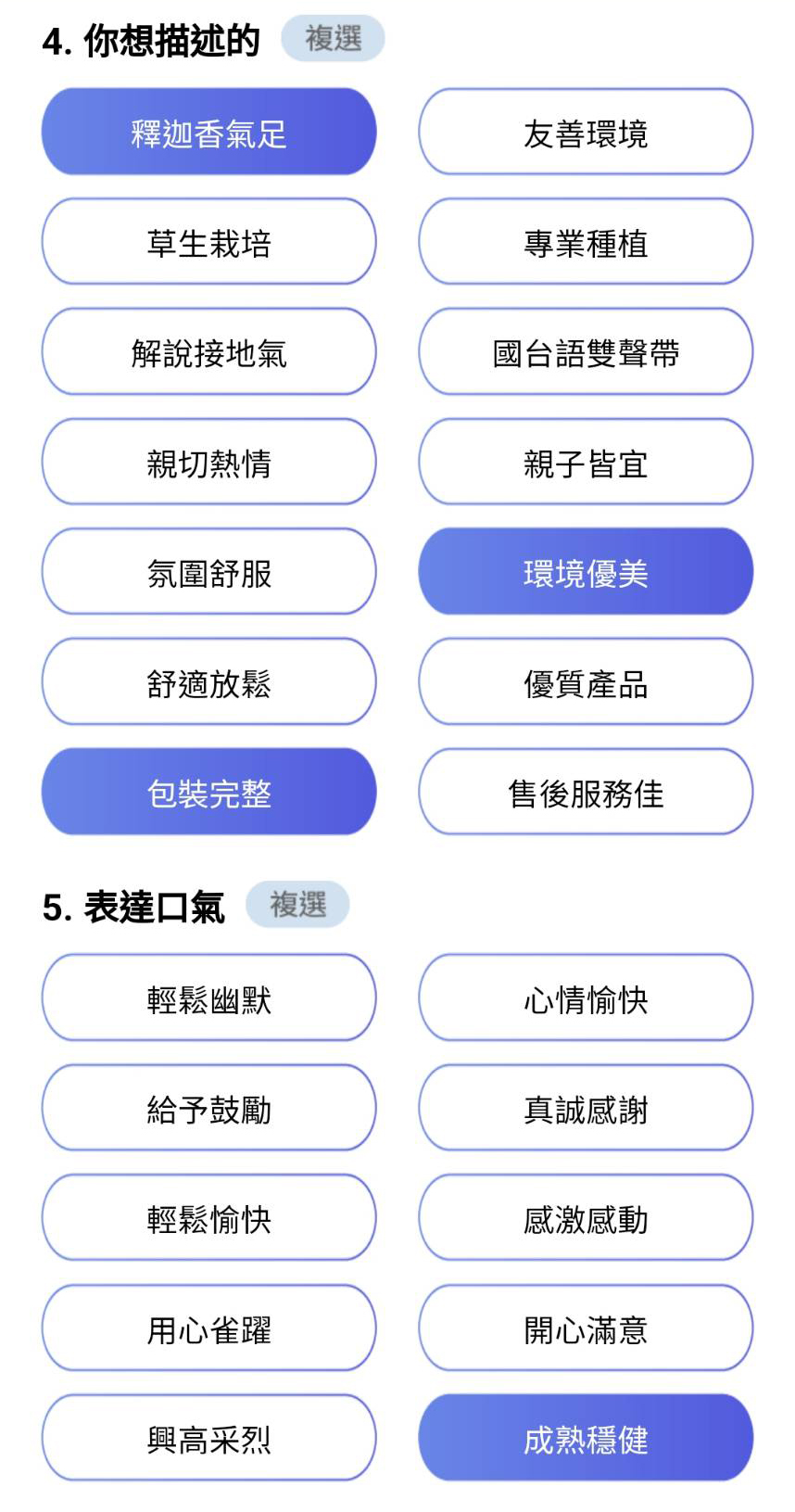Select the 專業種植 chip
The height and width of the screenshot is (1512, 795).
tap(586, 241)
